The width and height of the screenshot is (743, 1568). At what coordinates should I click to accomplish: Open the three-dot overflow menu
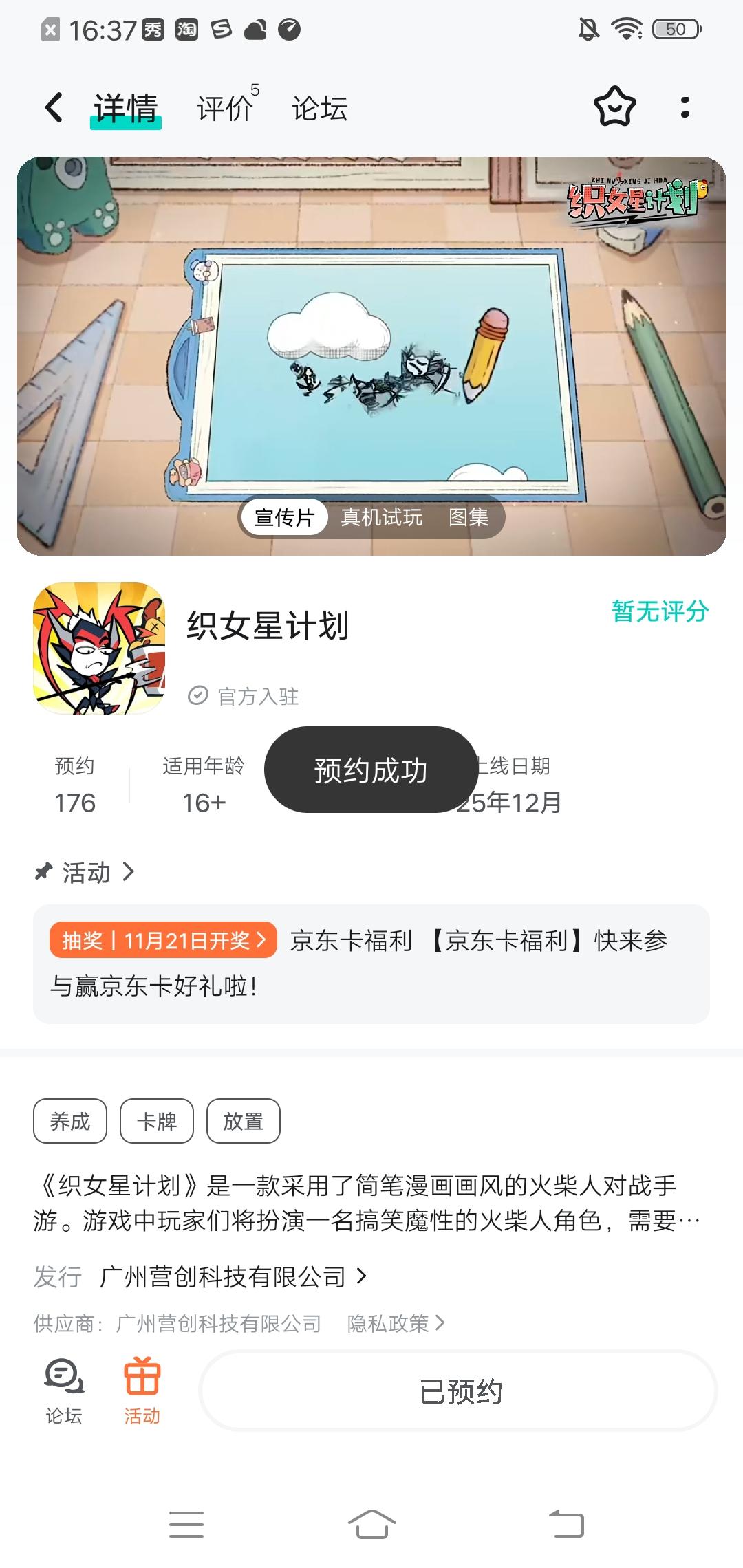(684, 108)
